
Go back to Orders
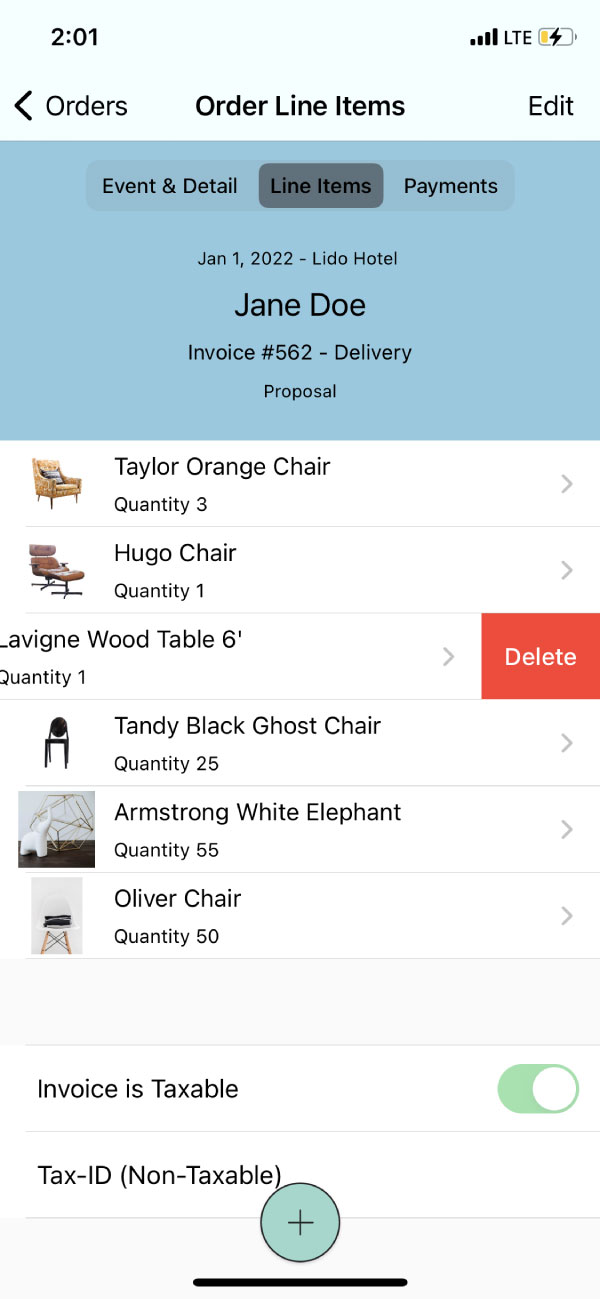70,106
